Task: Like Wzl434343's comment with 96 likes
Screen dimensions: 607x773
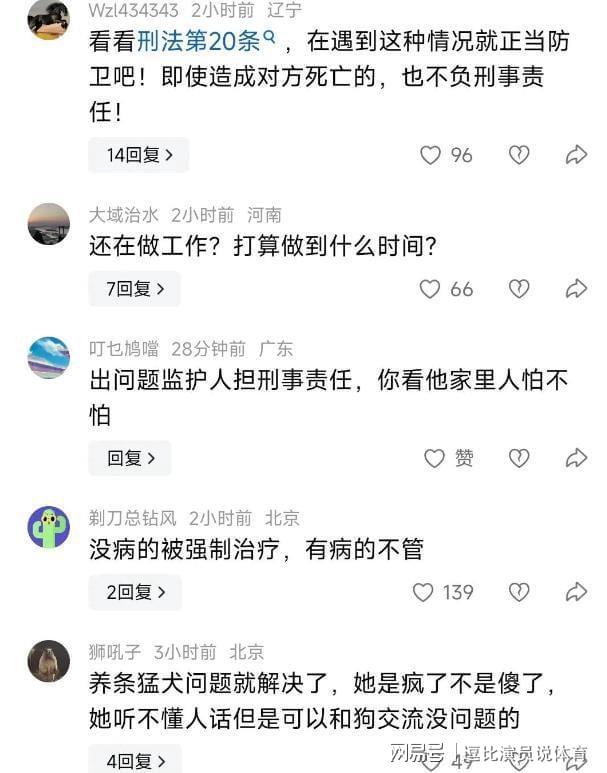Action: point(430,155)
